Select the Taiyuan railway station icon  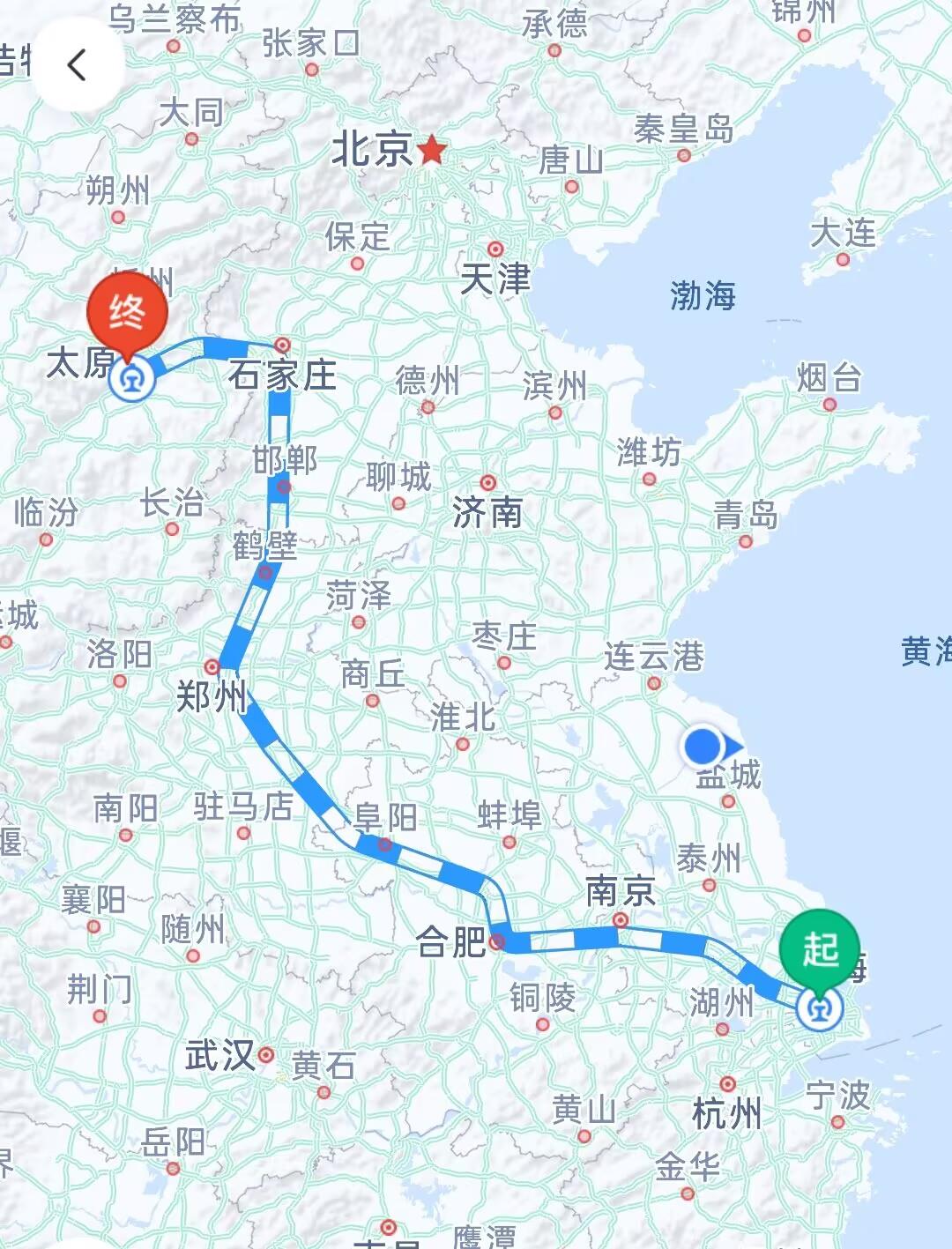coord(132,380)
